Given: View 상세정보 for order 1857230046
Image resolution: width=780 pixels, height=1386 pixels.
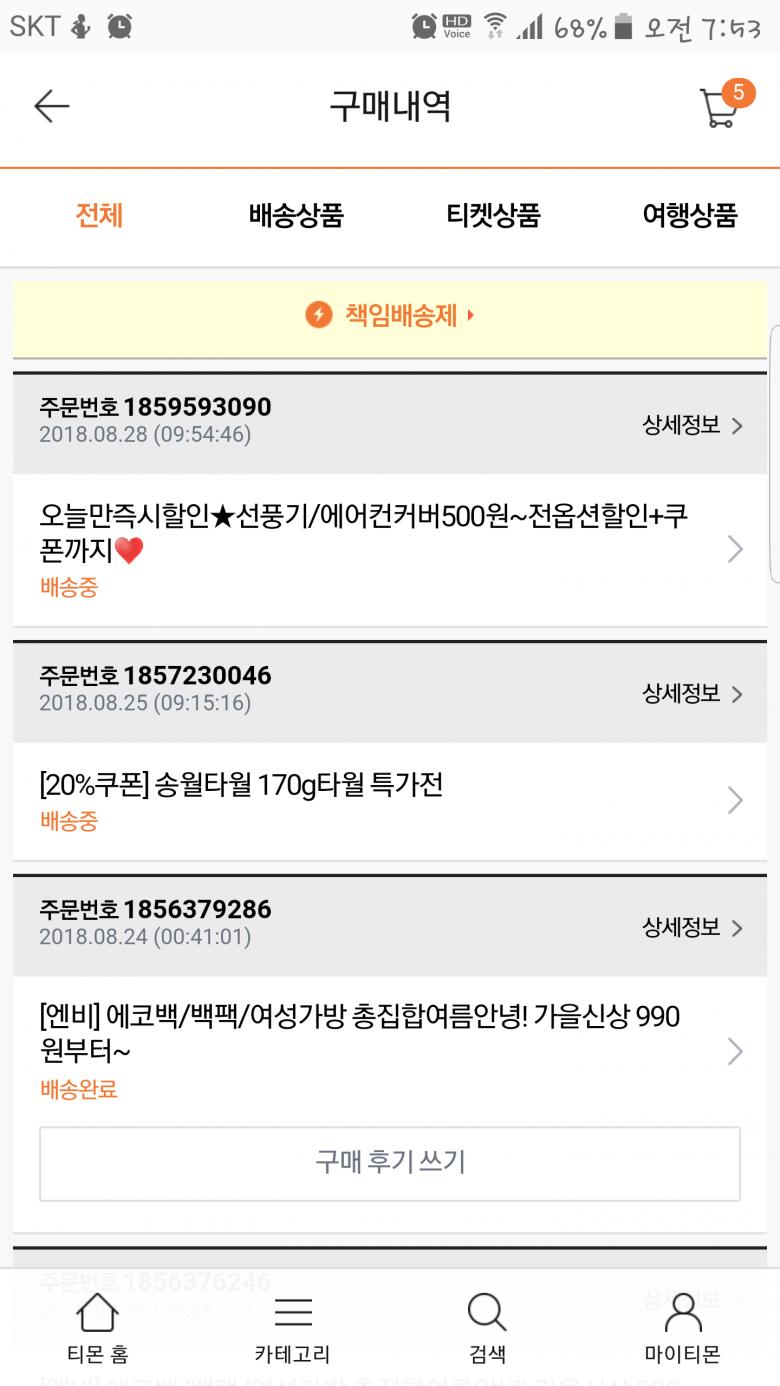Looking at the screenshot, I should [692, 693].
